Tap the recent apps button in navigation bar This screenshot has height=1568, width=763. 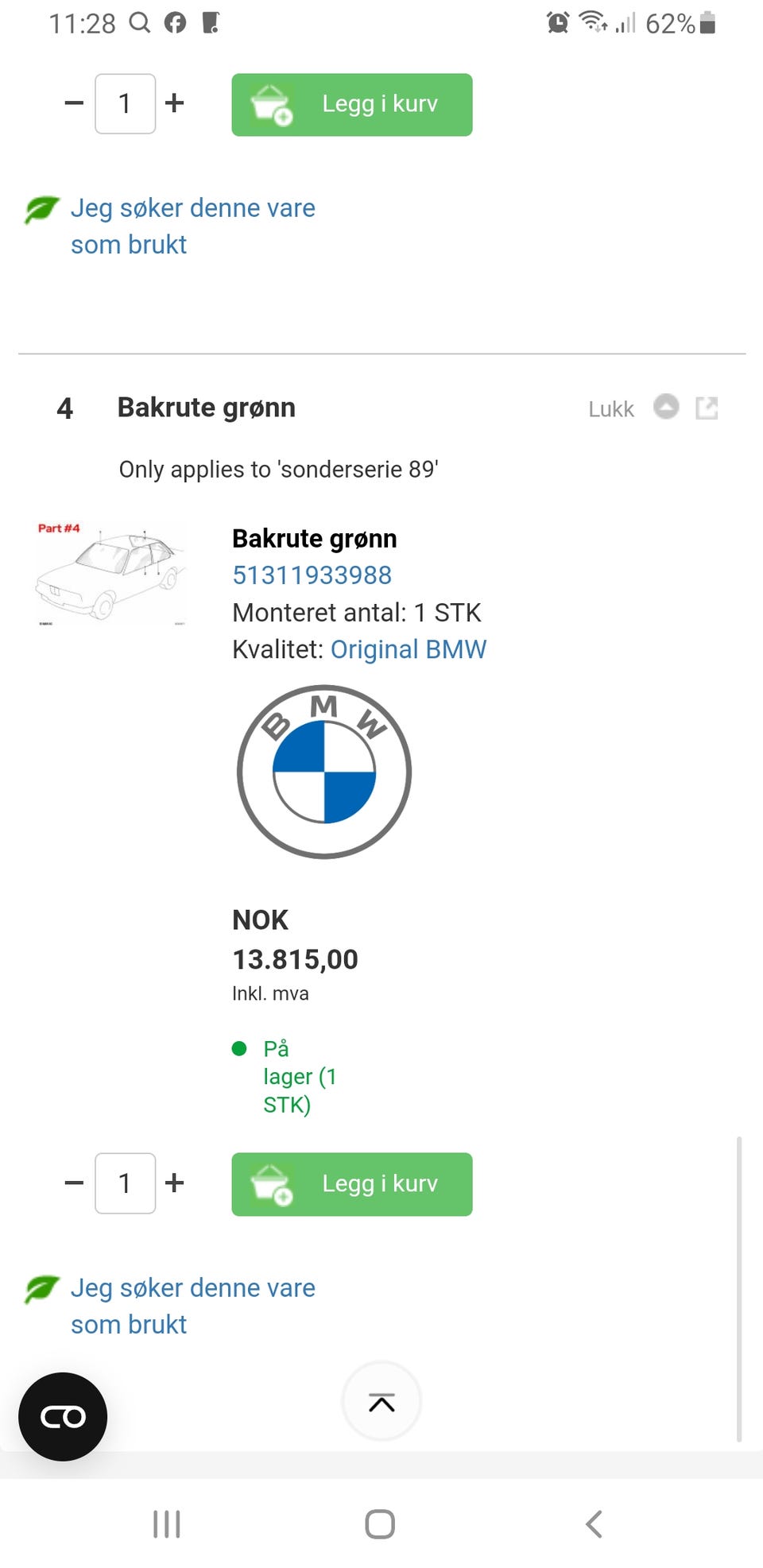tap(165, 1523)
